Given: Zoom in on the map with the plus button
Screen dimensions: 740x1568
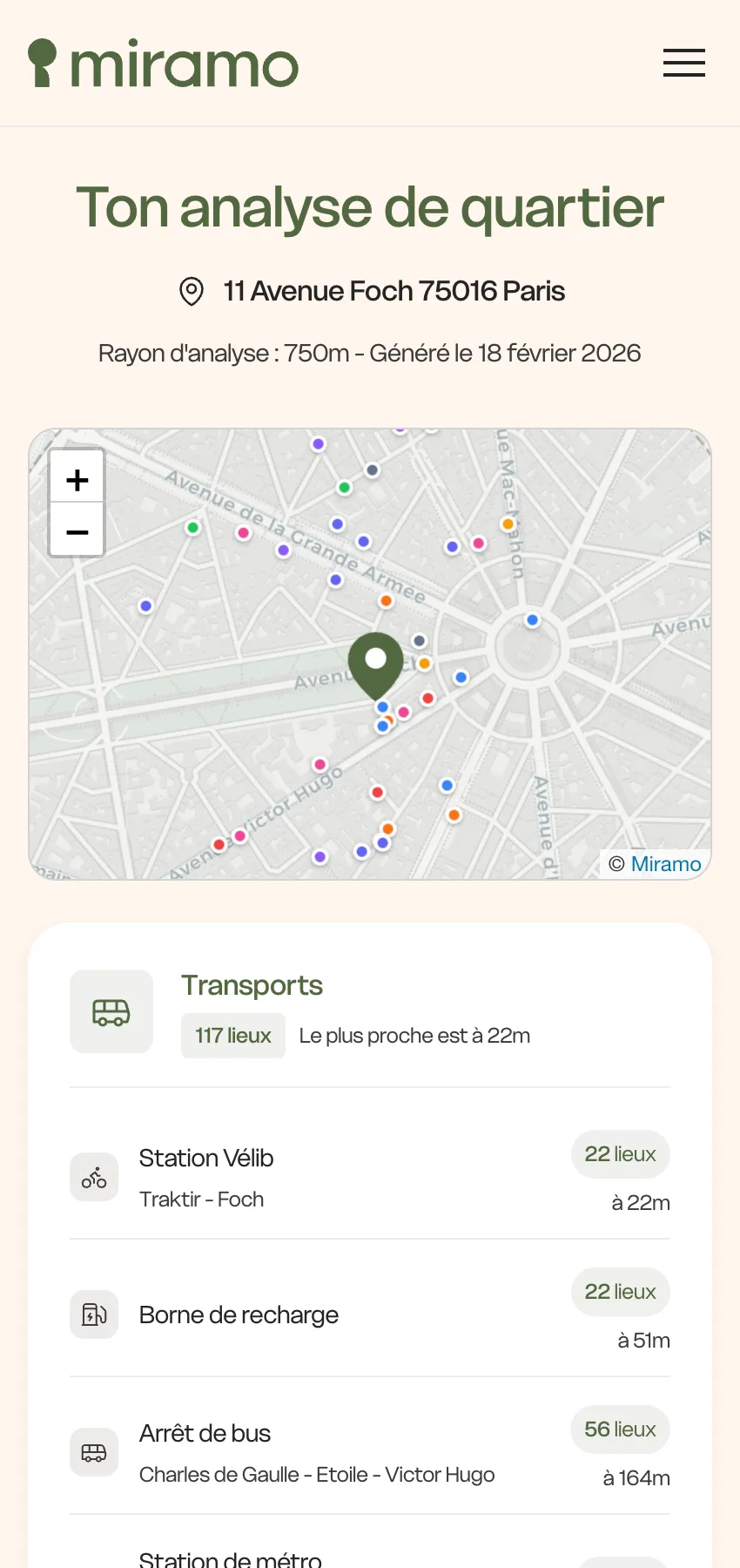Looking at the screenshot, I should tap(77, 479).
